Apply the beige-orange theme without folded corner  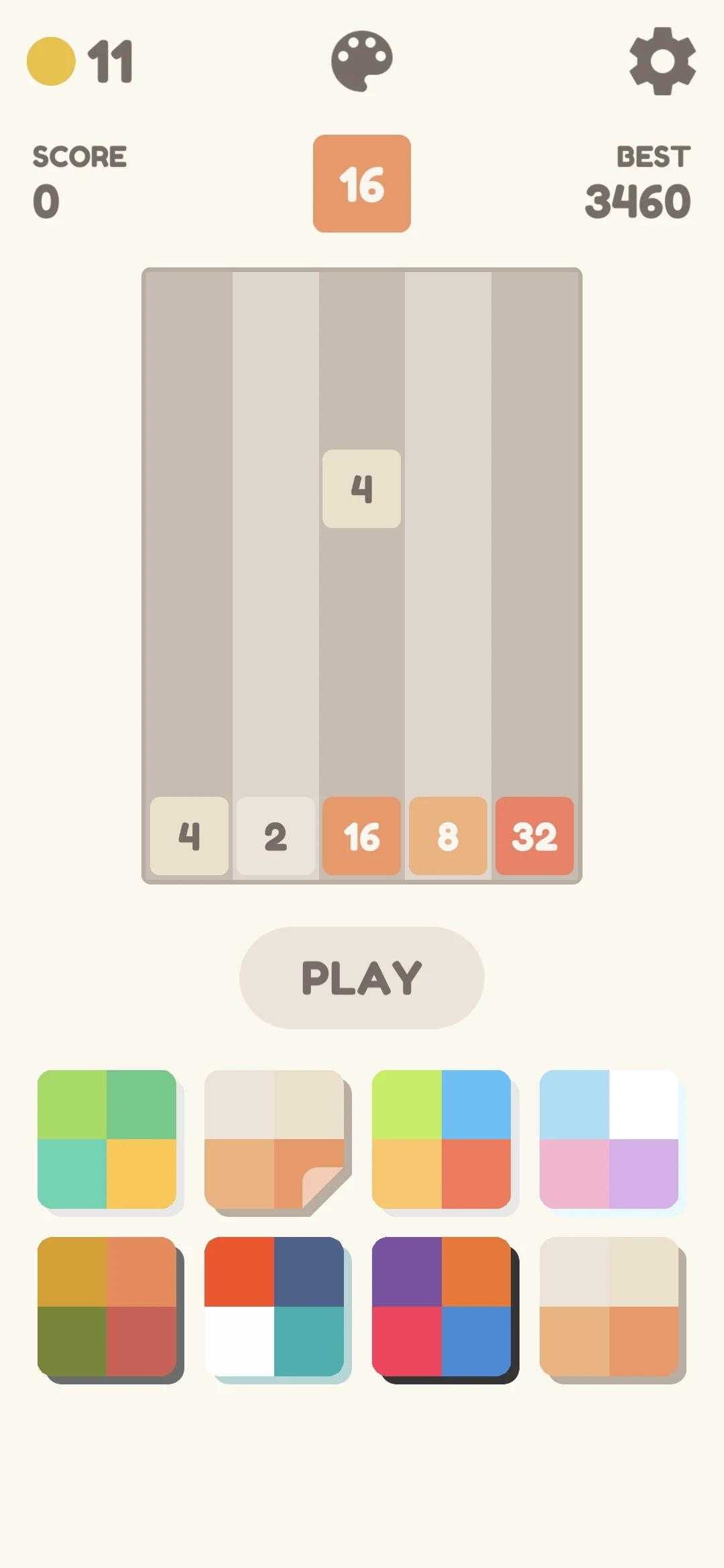(609, 1307)
